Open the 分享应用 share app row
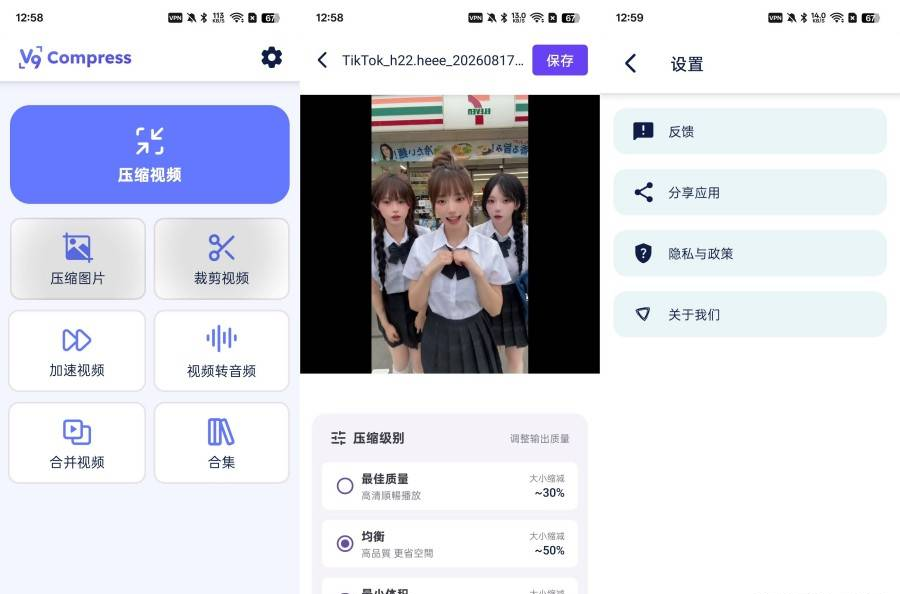This screenshot has height=594, width=900. tap(750, 192)
